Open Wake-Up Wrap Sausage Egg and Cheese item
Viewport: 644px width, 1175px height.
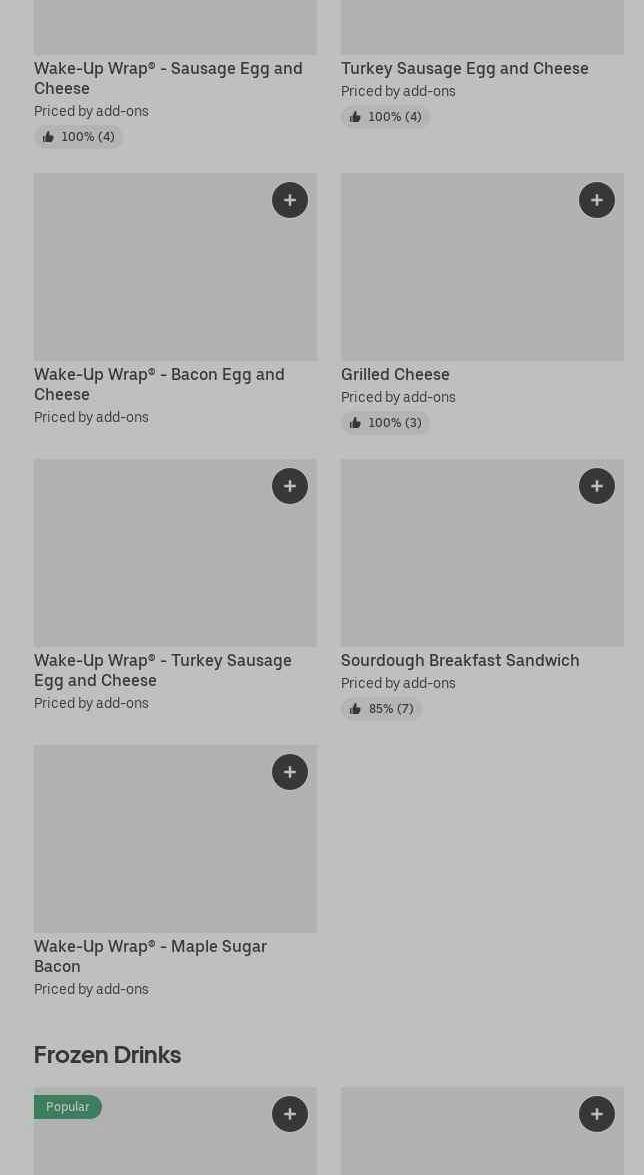click(x=167, y=78)
